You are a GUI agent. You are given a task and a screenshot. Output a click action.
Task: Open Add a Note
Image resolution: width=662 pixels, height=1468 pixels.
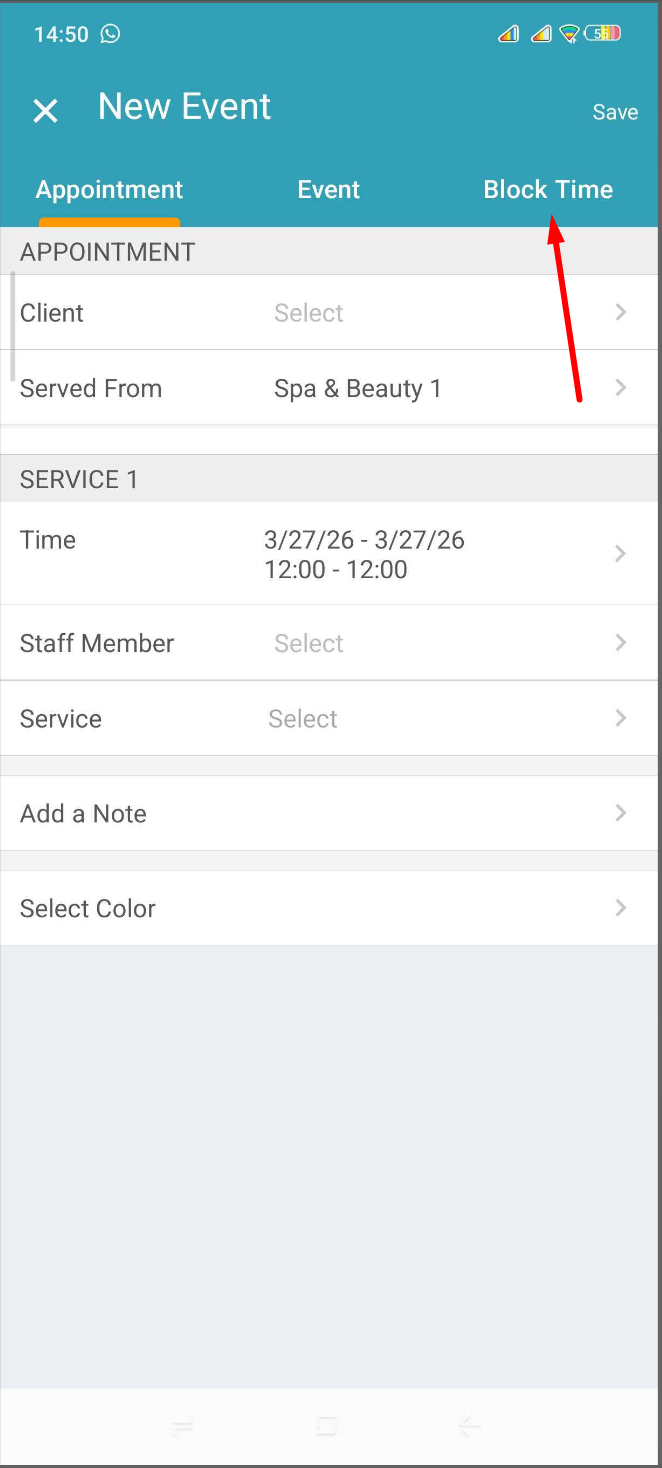coord(329,813)
